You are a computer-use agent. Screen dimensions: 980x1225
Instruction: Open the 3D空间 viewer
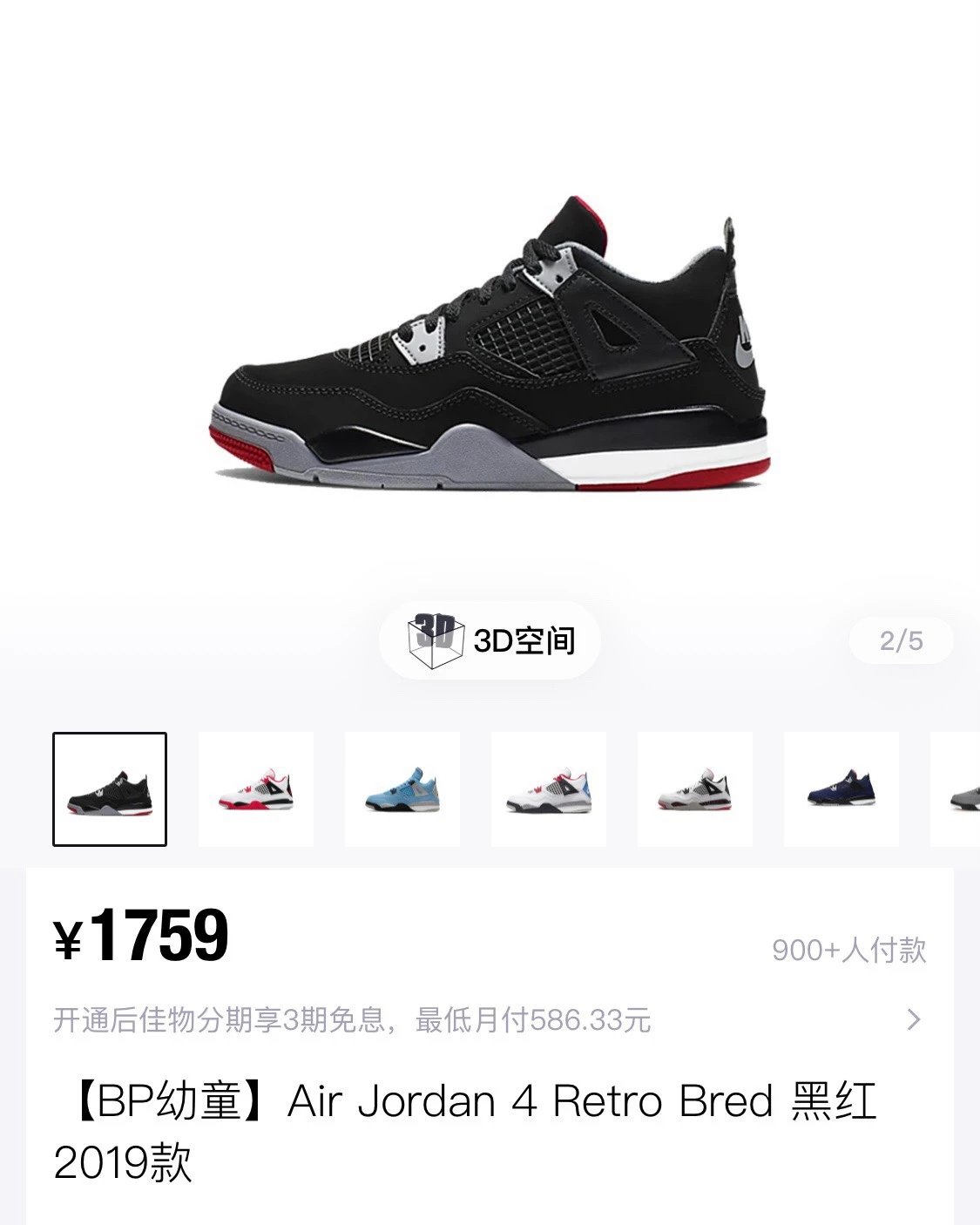tap(490, 640)
